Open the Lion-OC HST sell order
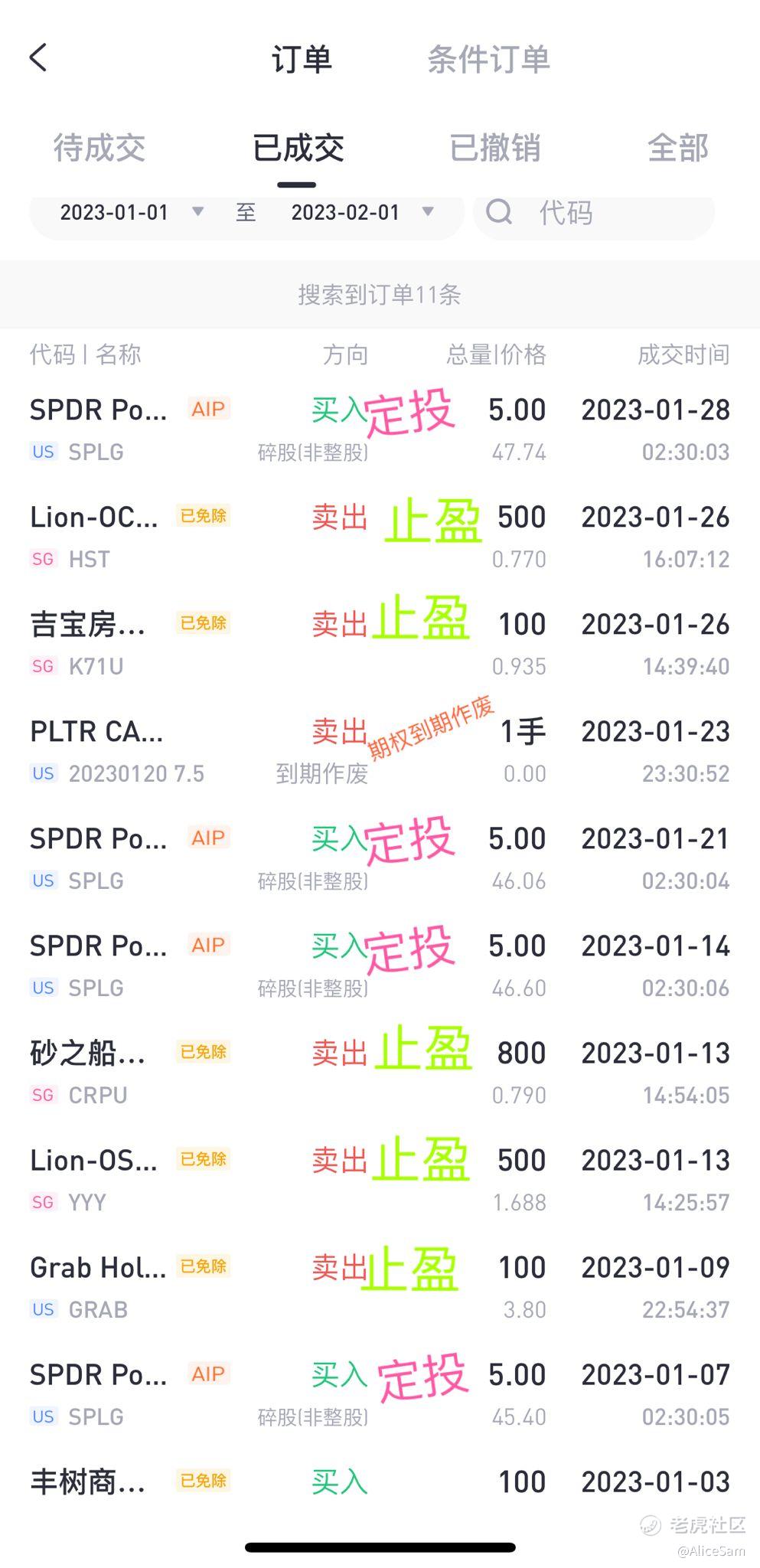This screenshot has height=1568, width=760. pos(380,537)
